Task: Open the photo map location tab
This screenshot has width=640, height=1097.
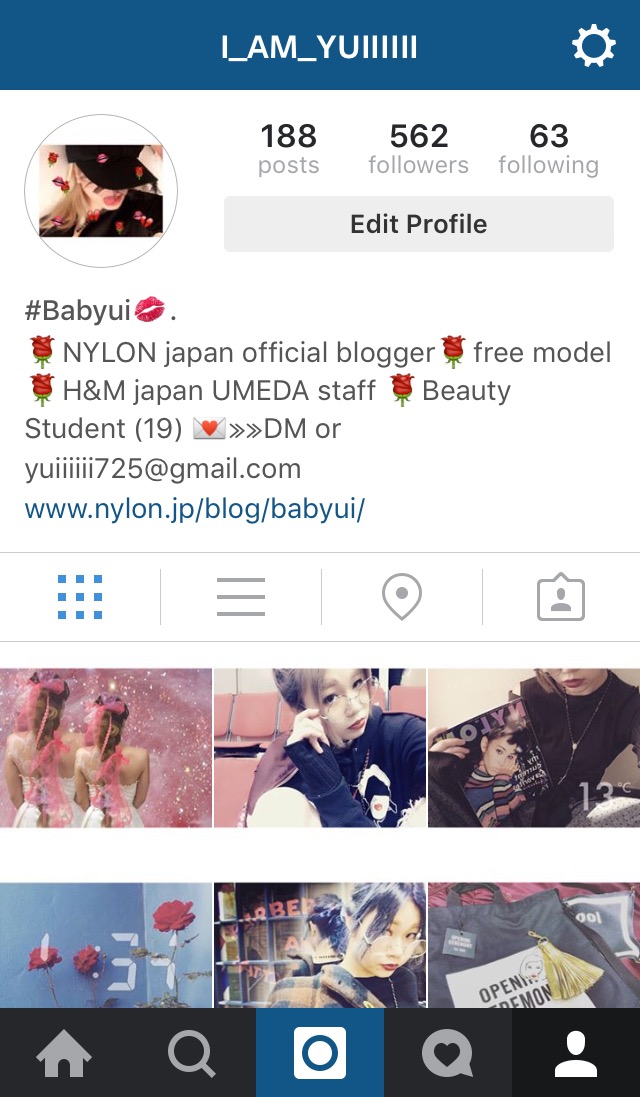Action: [x=401, y=597]
